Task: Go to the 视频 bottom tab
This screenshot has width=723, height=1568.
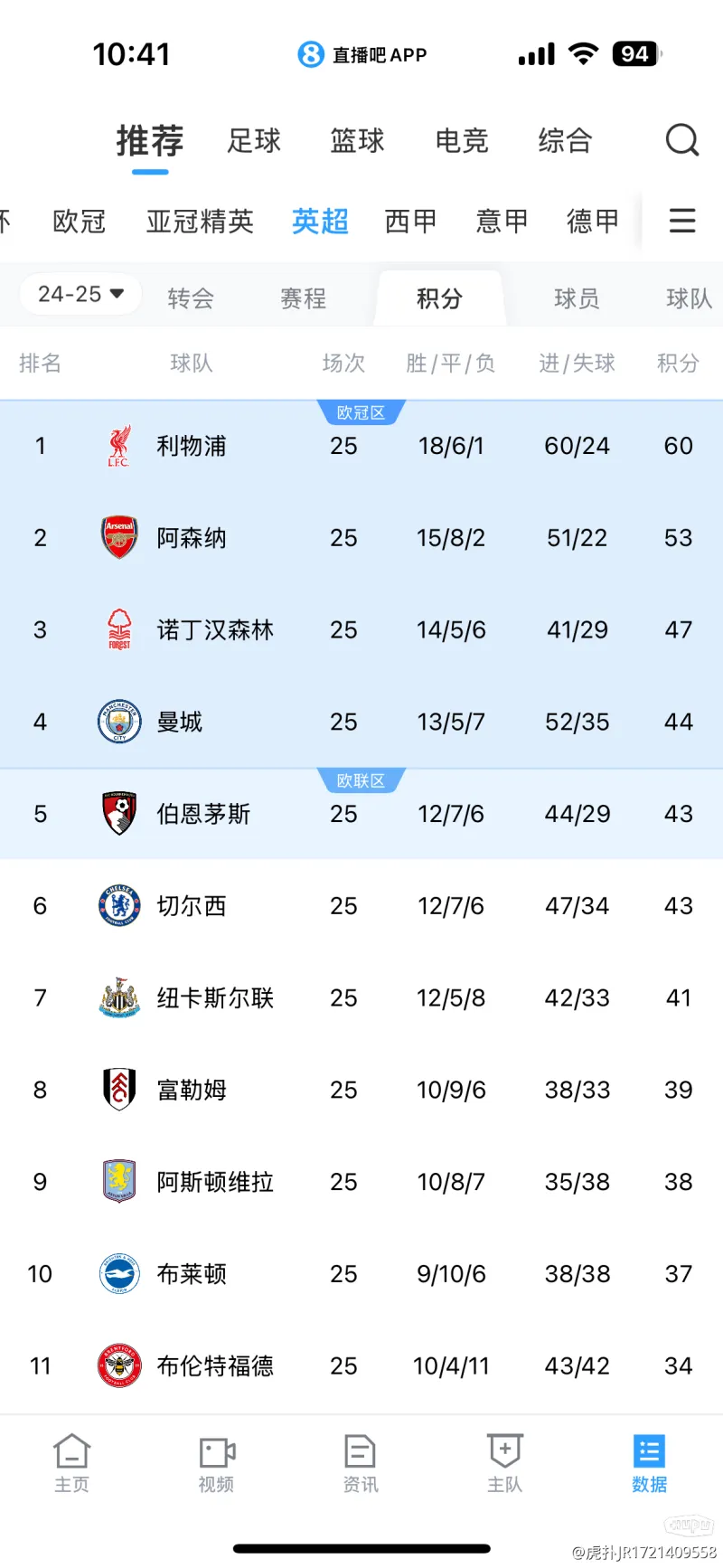Action: pos(217,1463)
